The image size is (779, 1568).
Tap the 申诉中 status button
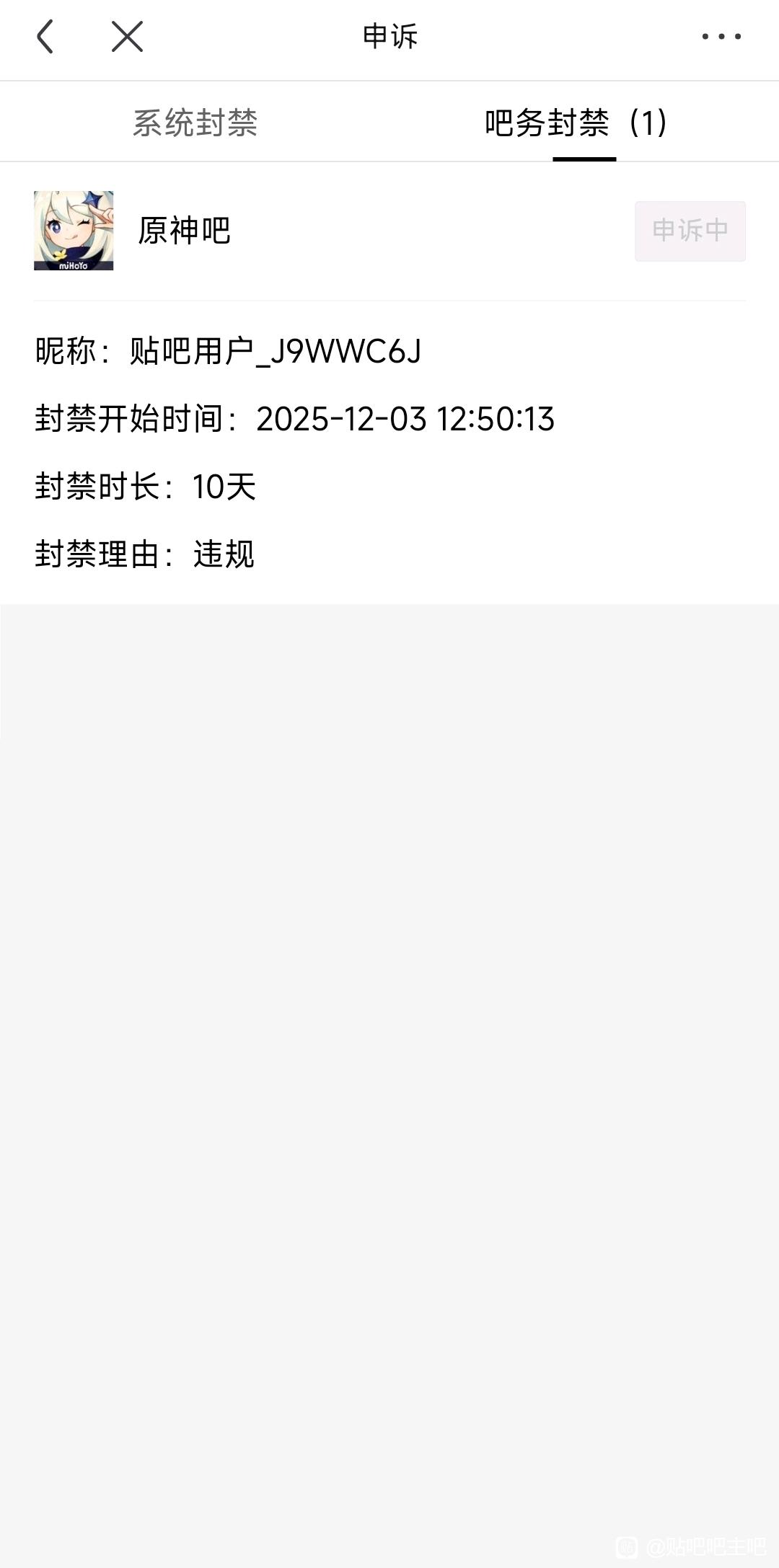point(690,231)
